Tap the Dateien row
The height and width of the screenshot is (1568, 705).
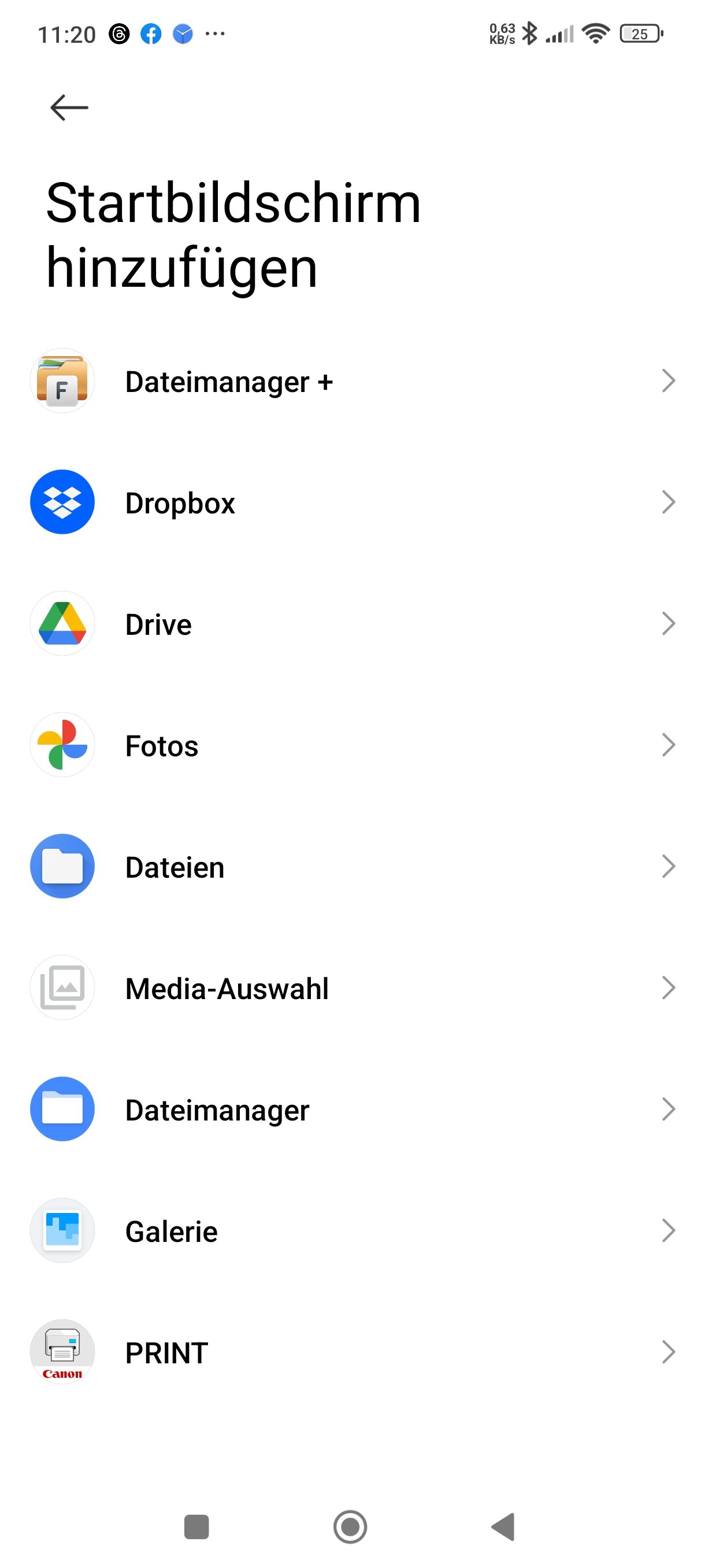pos(352,867)
